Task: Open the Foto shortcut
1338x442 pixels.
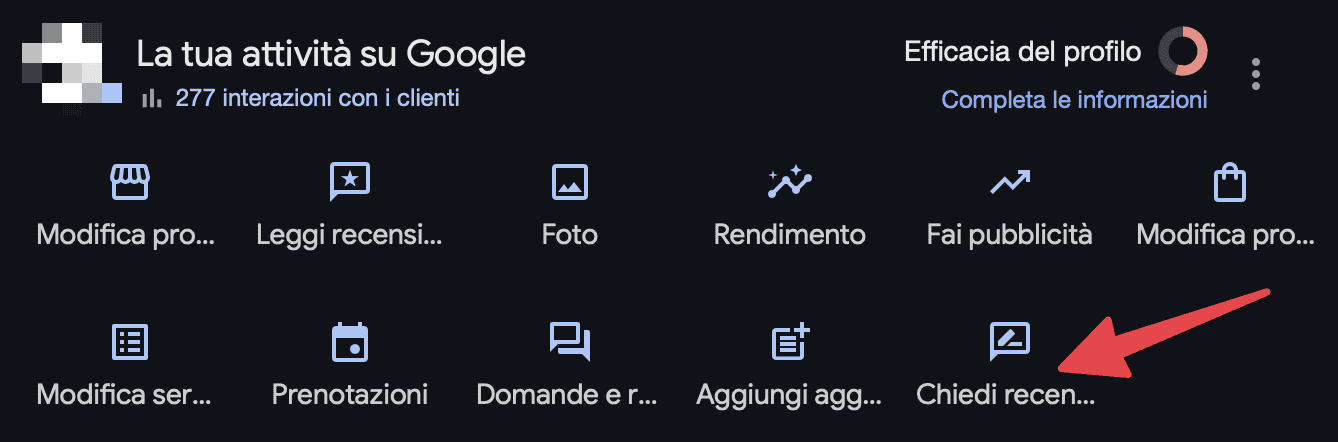Action: tap(569, 207)
